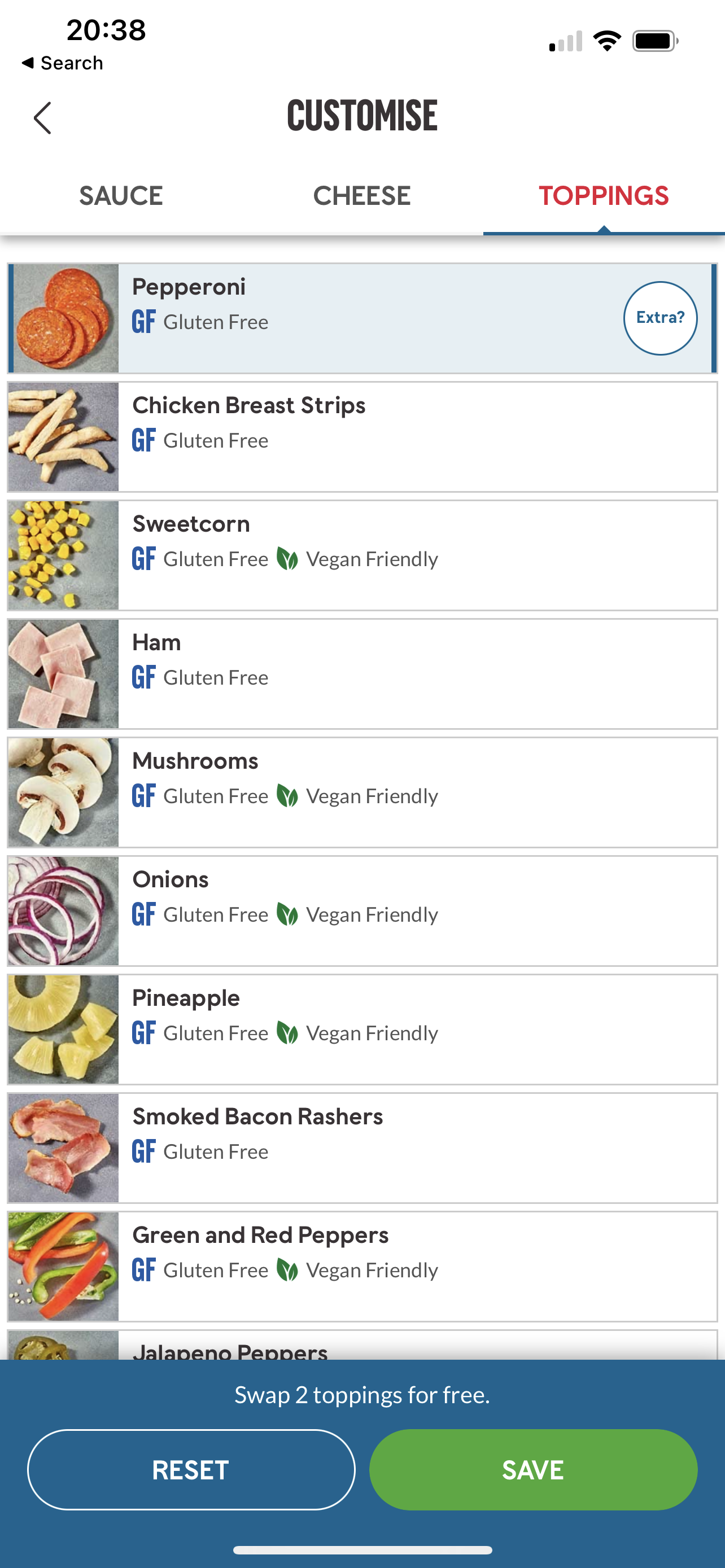This screenshot has height=1568, width=725.
Task: Add Green and Red Peppers
Action: [x=362, y=1266]
